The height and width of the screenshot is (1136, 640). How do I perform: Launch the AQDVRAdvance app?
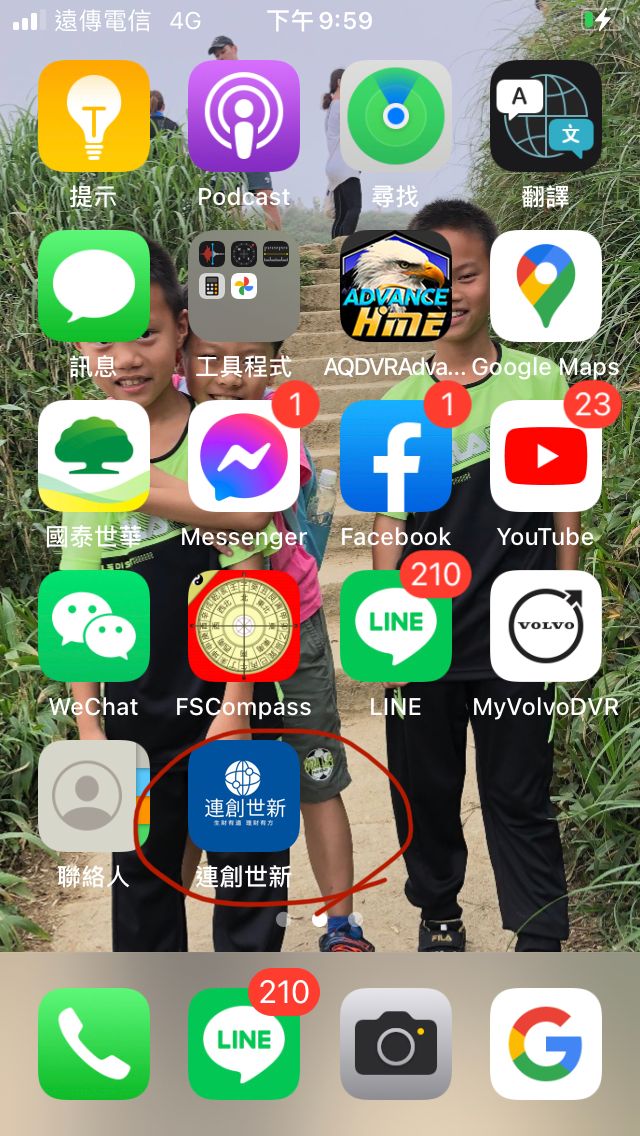tap(396, 286)
